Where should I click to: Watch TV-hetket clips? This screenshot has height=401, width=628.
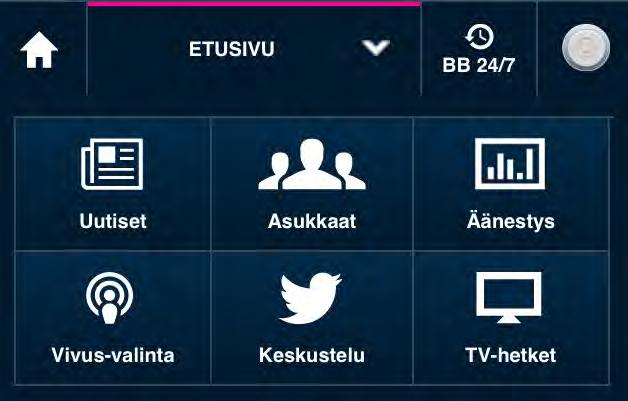click(510, 316)
